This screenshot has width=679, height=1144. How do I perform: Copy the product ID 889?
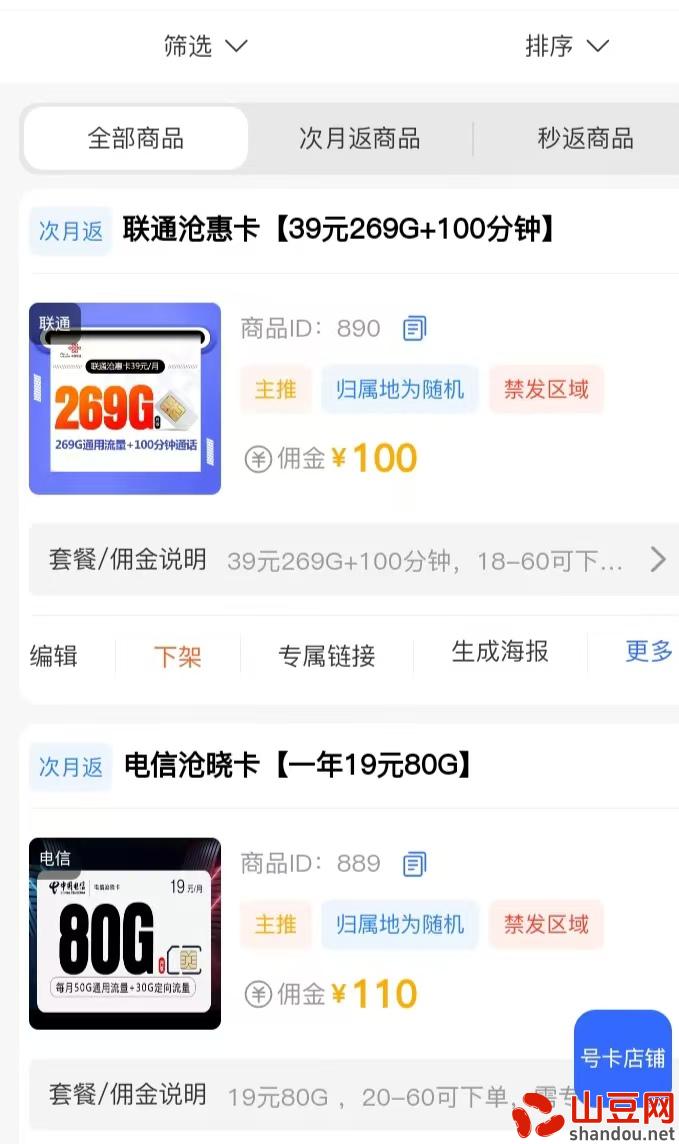(414, 864)
